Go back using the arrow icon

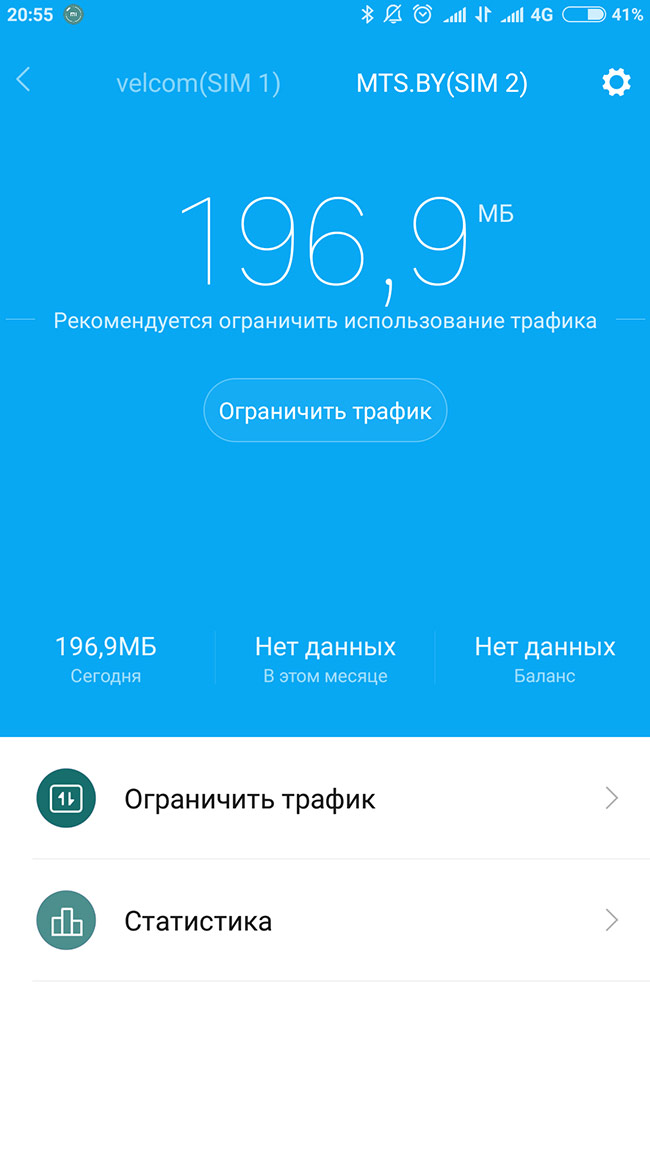tap(24, 80)
